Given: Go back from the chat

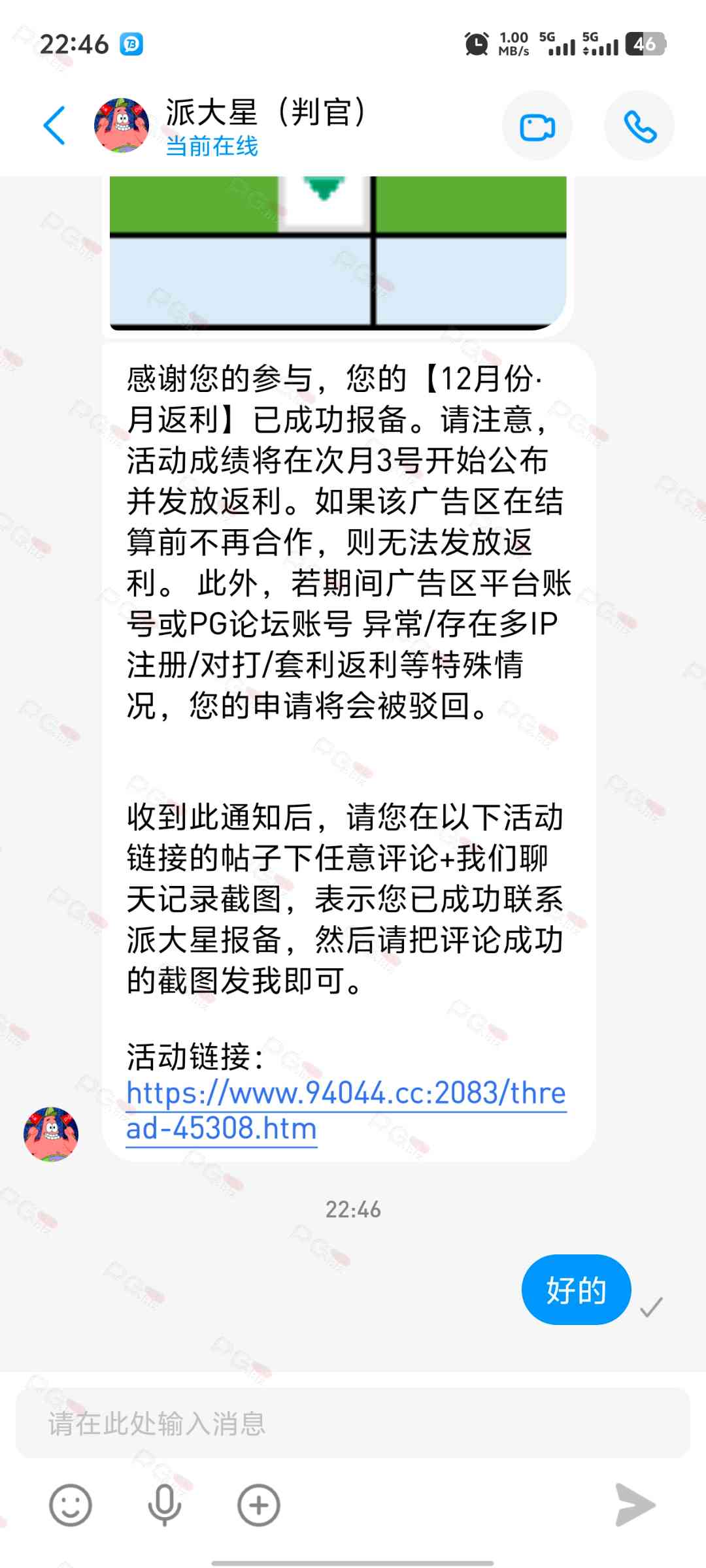Looking at the screenshot, I should (x=55, y=125).
